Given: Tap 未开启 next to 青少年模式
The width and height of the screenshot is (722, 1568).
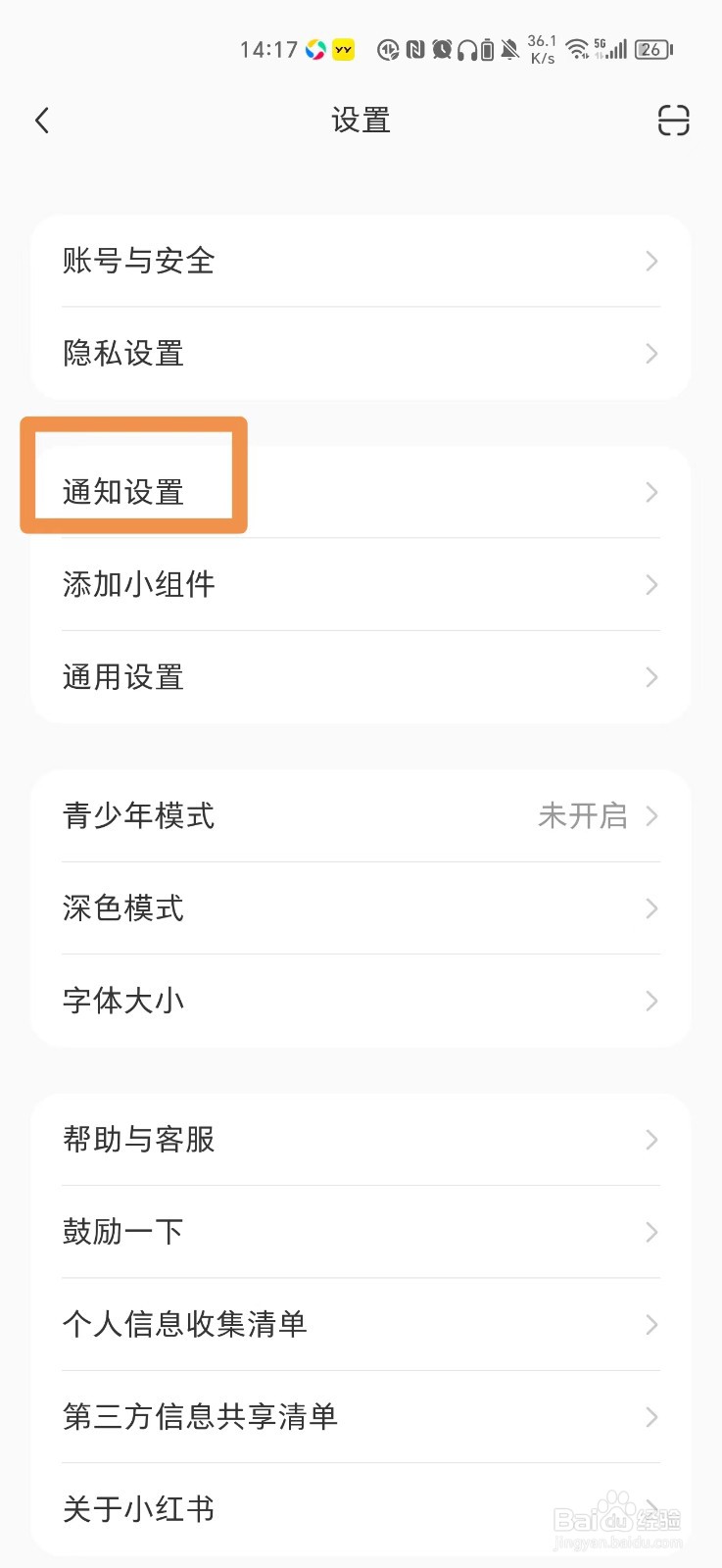Looking at the screenshot, I should pos(583,816).
